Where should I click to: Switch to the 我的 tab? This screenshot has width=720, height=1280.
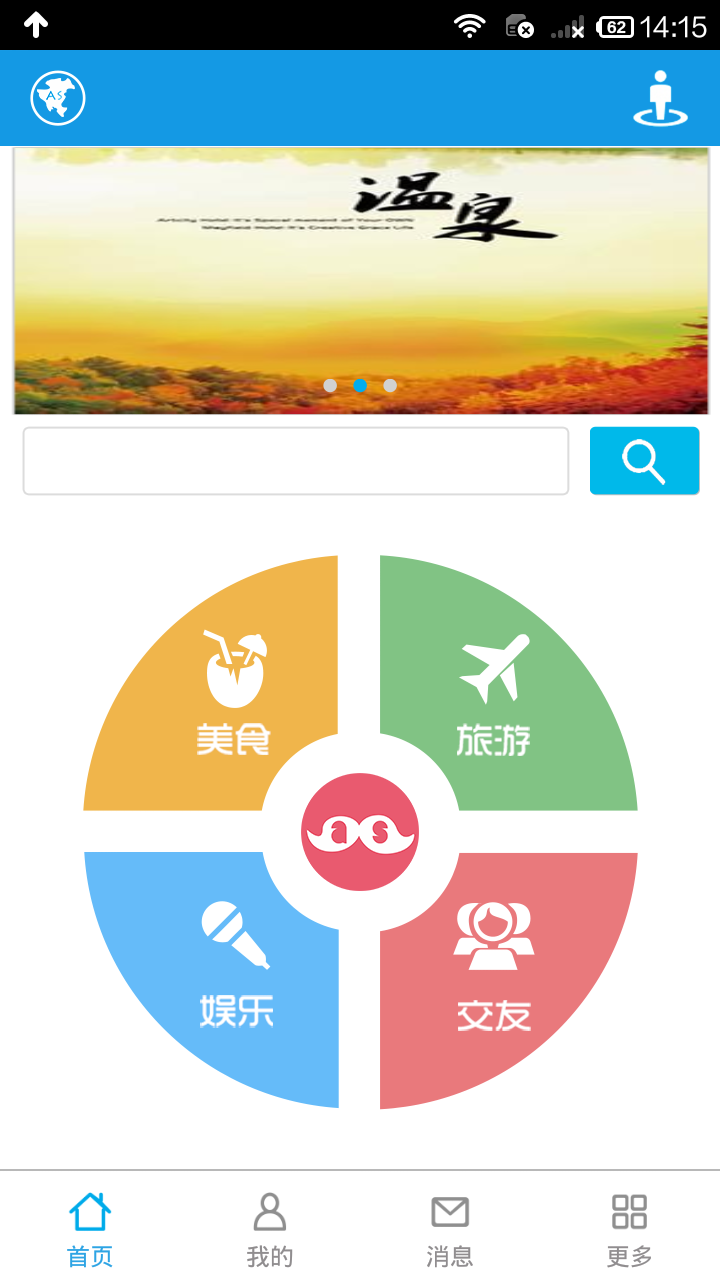270,1229
